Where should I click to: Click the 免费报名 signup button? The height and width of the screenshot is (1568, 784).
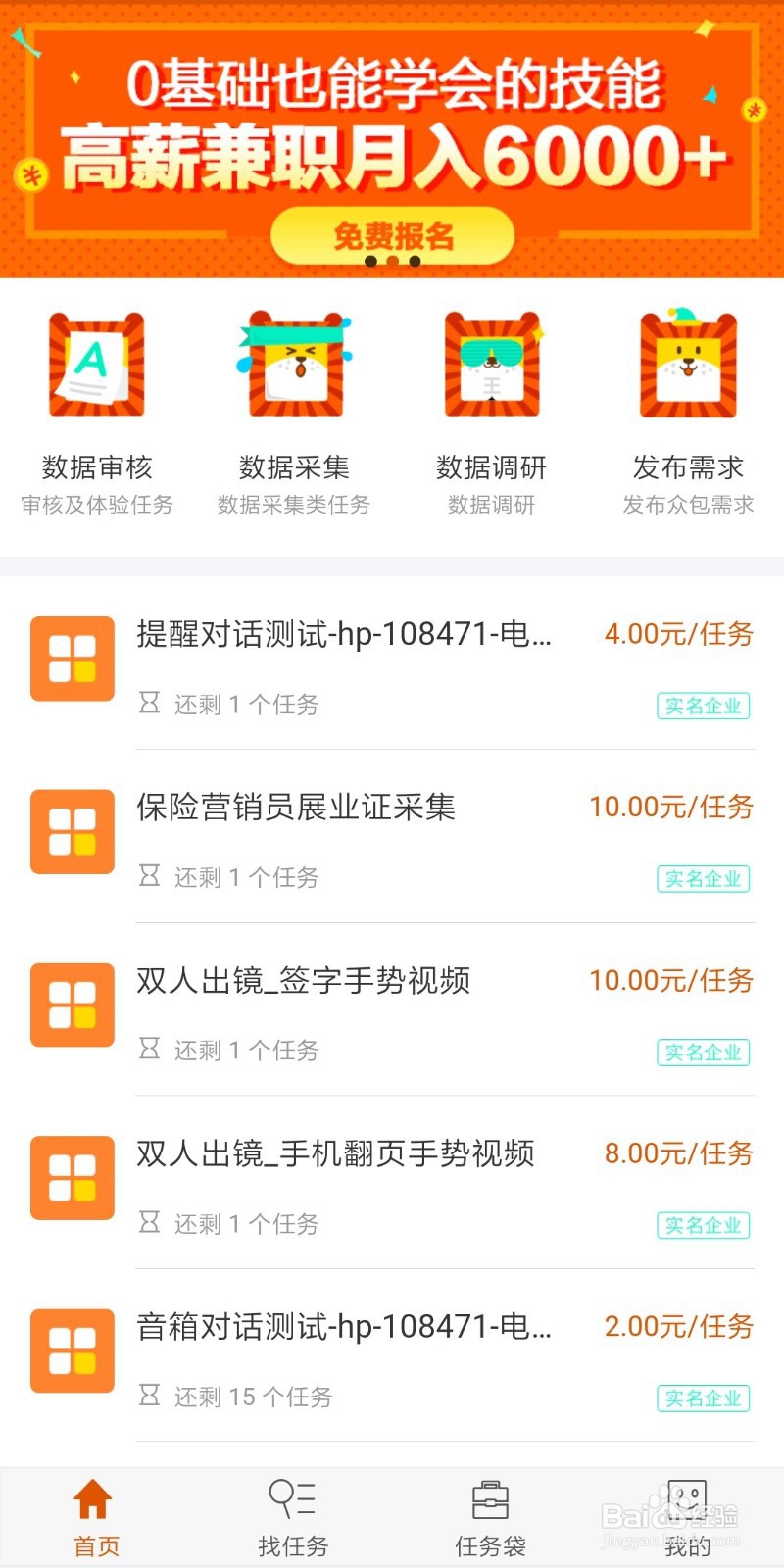point(392,235)
